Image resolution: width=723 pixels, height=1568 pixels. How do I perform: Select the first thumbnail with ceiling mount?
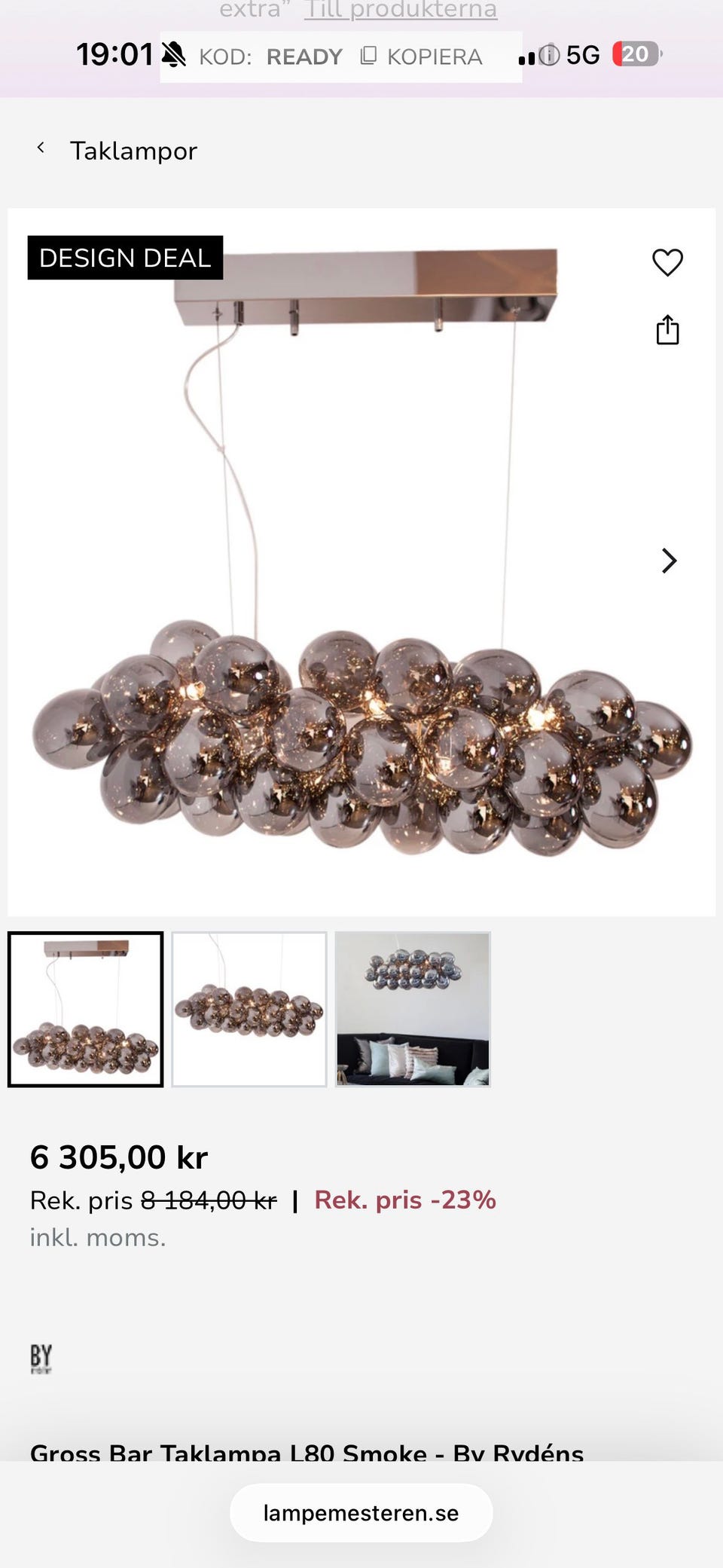coord(86,1009)
